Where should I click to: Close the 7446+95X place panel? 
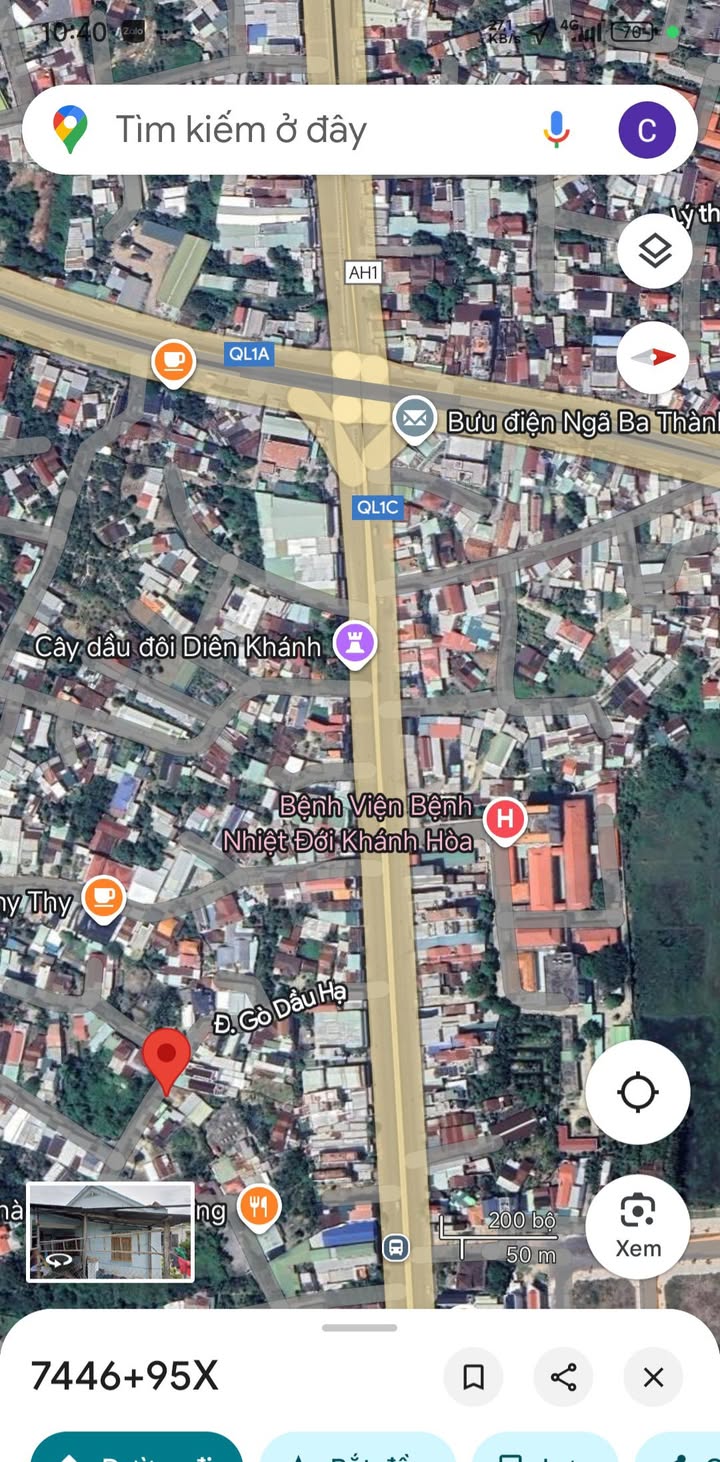coord(654,1378)
